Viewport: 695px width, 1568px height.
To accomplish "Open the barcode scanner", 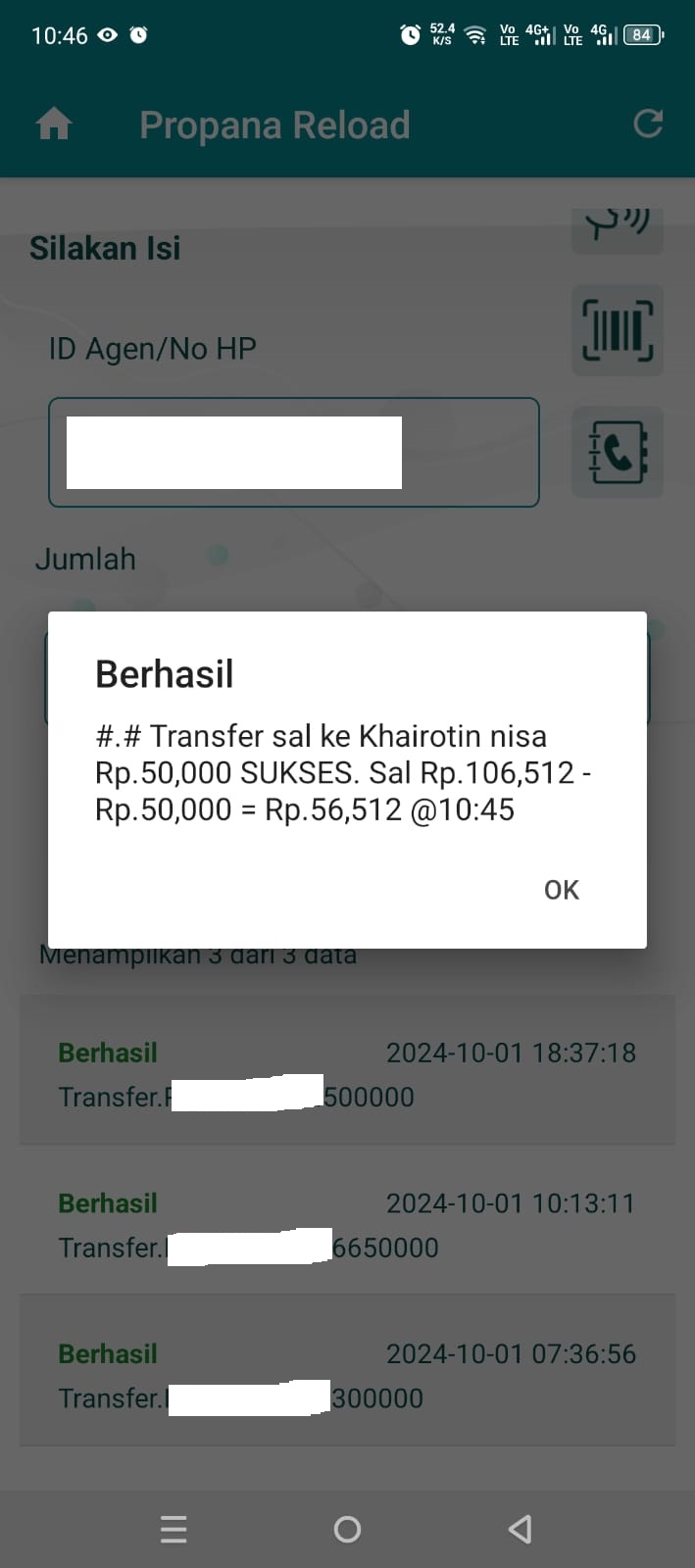I will pos(618,330).
